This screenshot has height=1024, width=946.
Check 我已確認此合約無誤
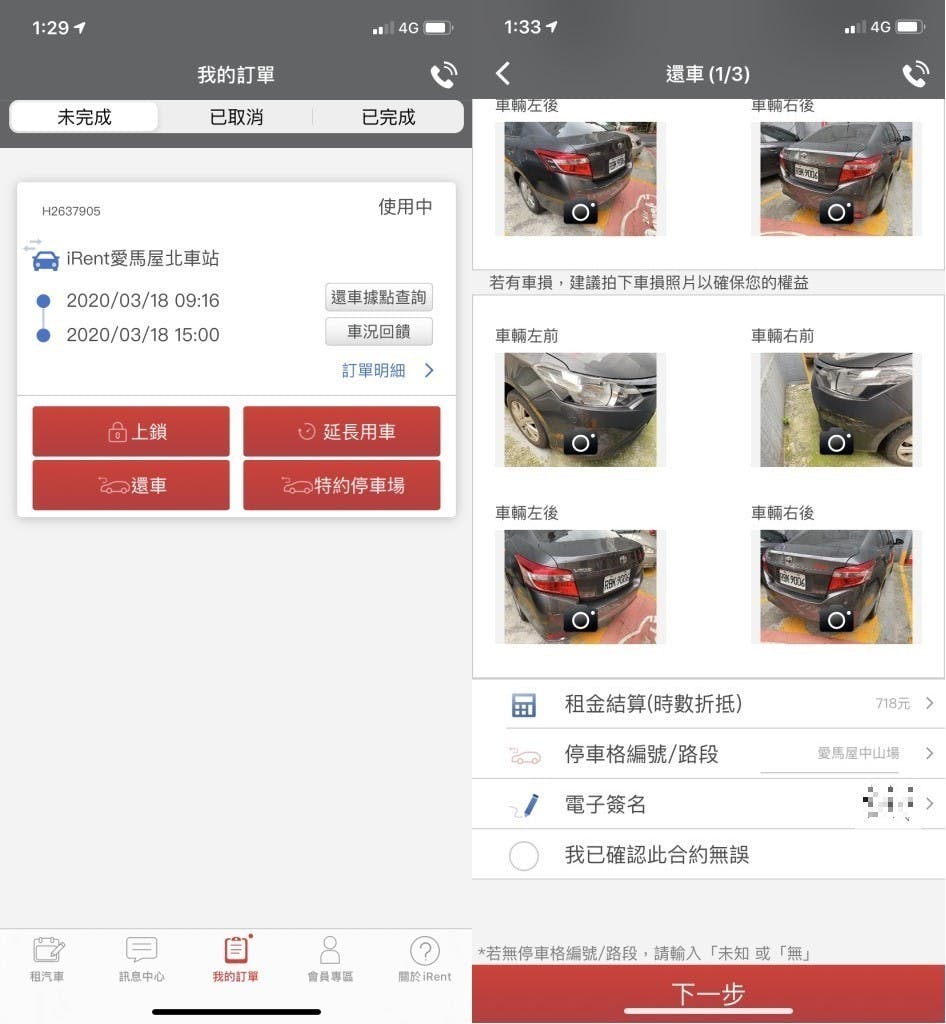coord(524,855)
